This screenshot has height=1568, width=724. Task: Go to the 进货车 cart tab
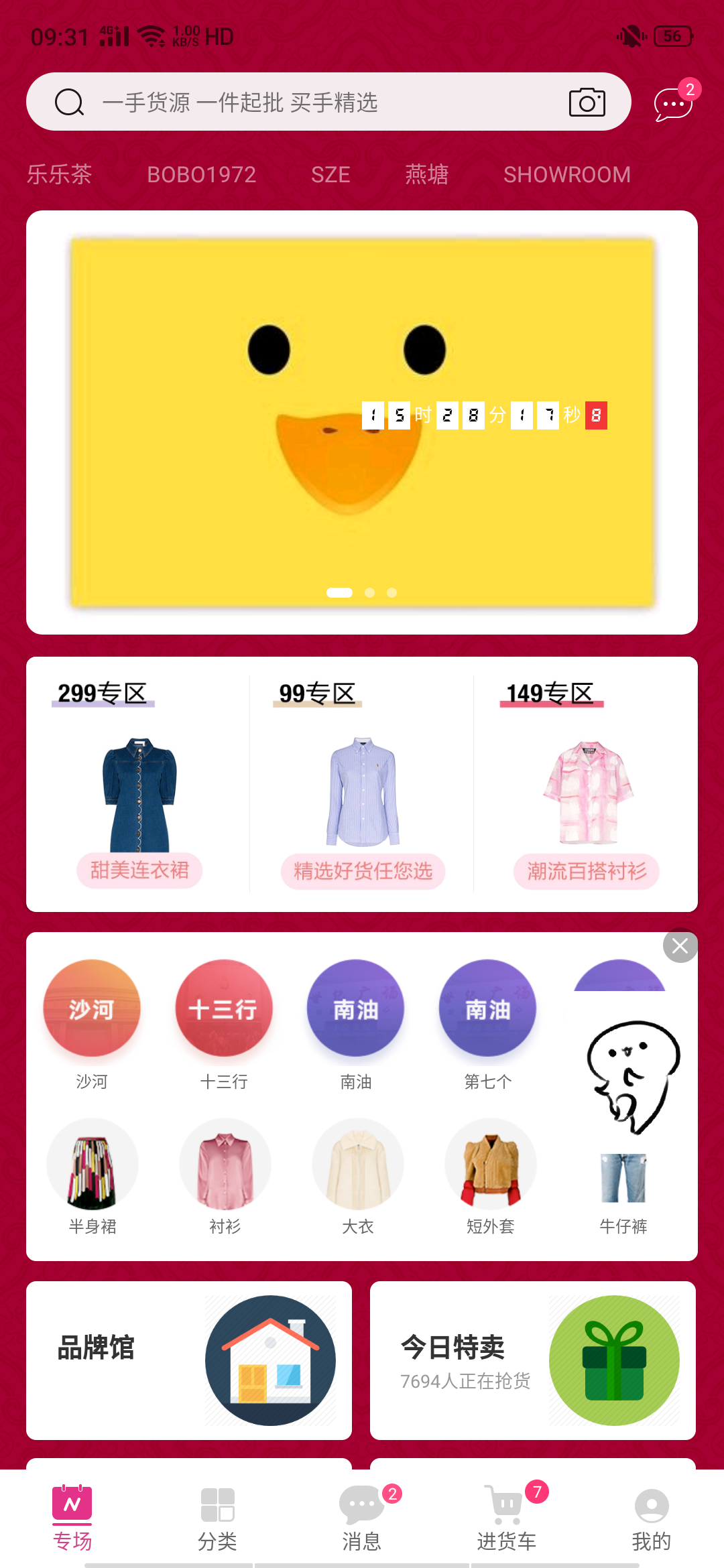(x=507, y=1519)
